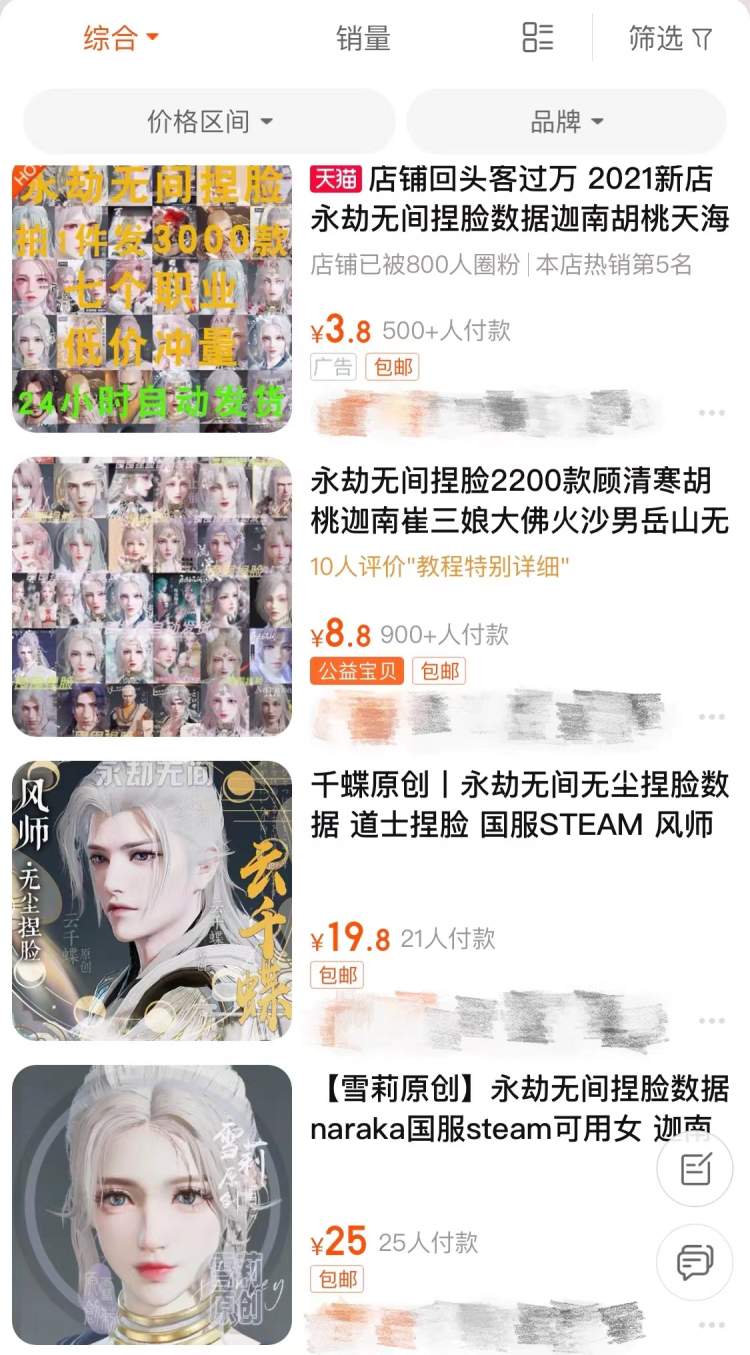Open the ¥3.8 店铺回头客过万 listing

pyautogui.click(x=519, y=198)
